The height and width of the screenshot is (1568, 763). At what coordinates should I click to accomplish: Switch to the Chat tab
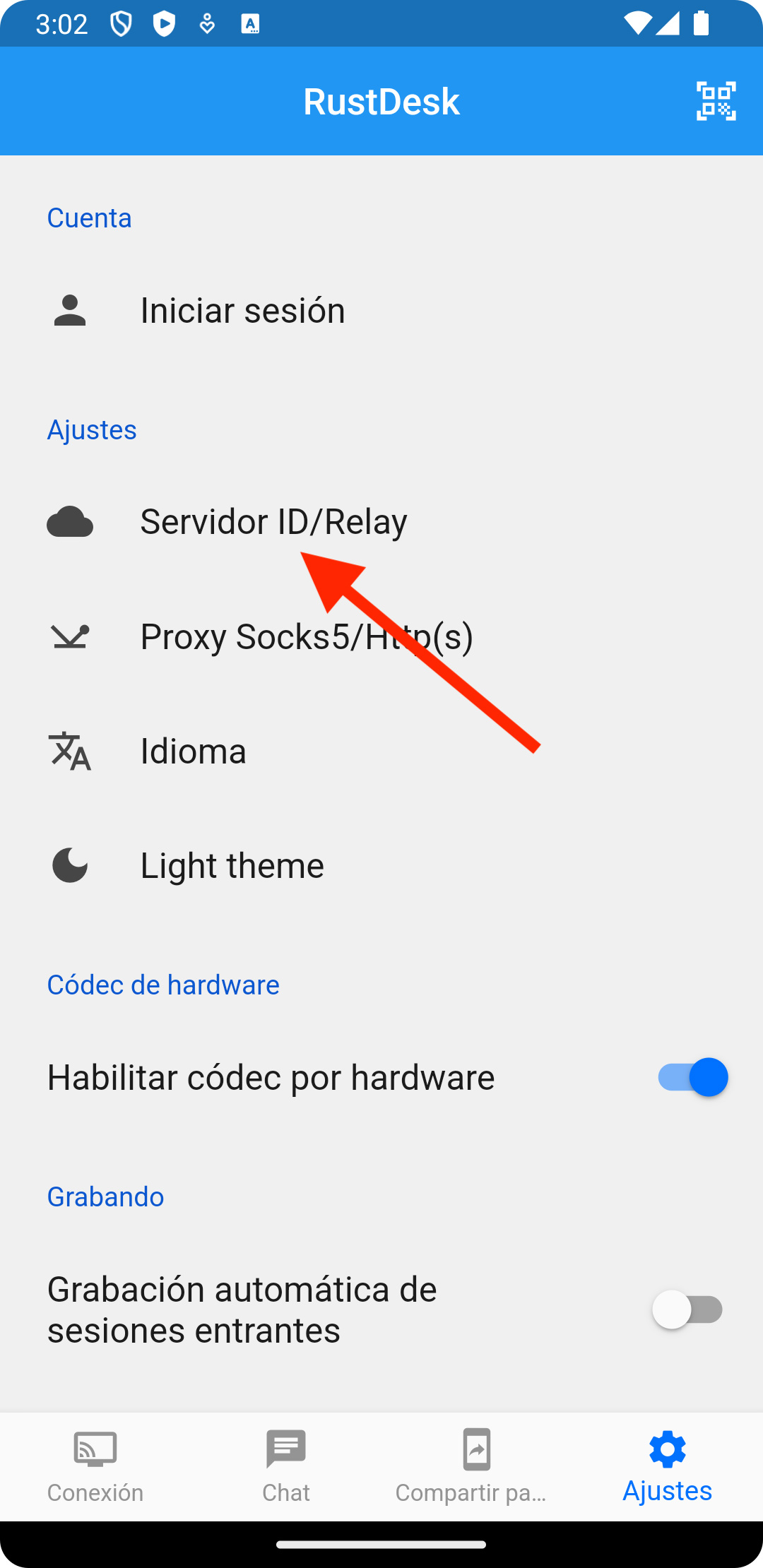click(286, 1466)
